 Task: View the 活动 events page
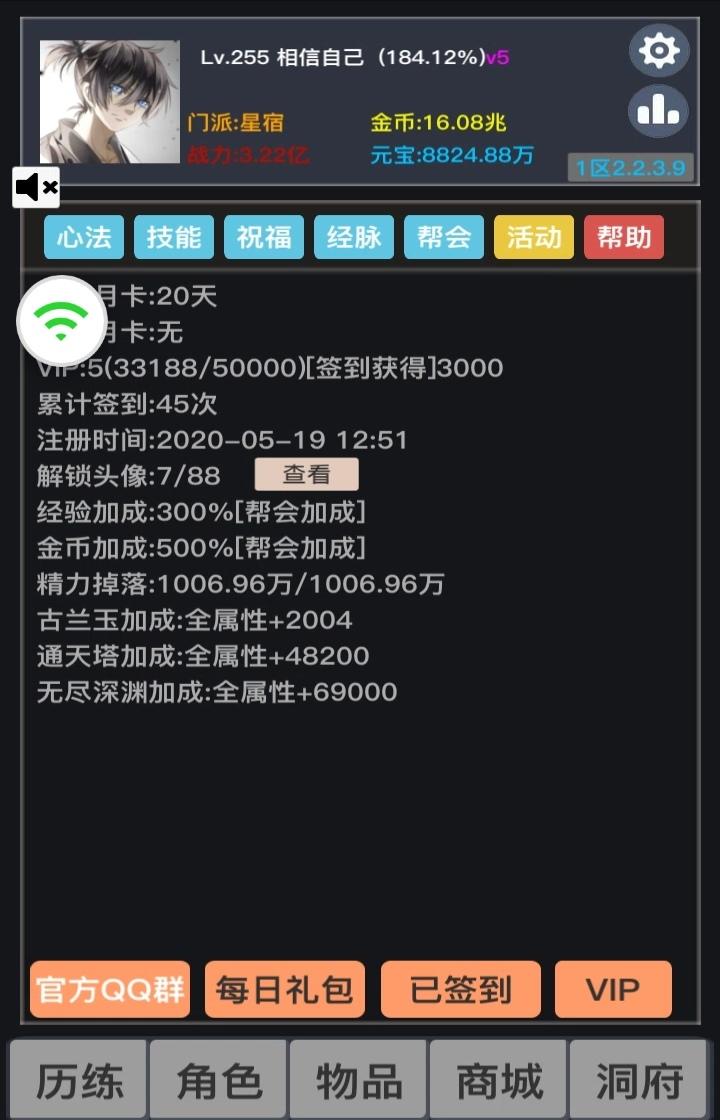tap(534, 237)
